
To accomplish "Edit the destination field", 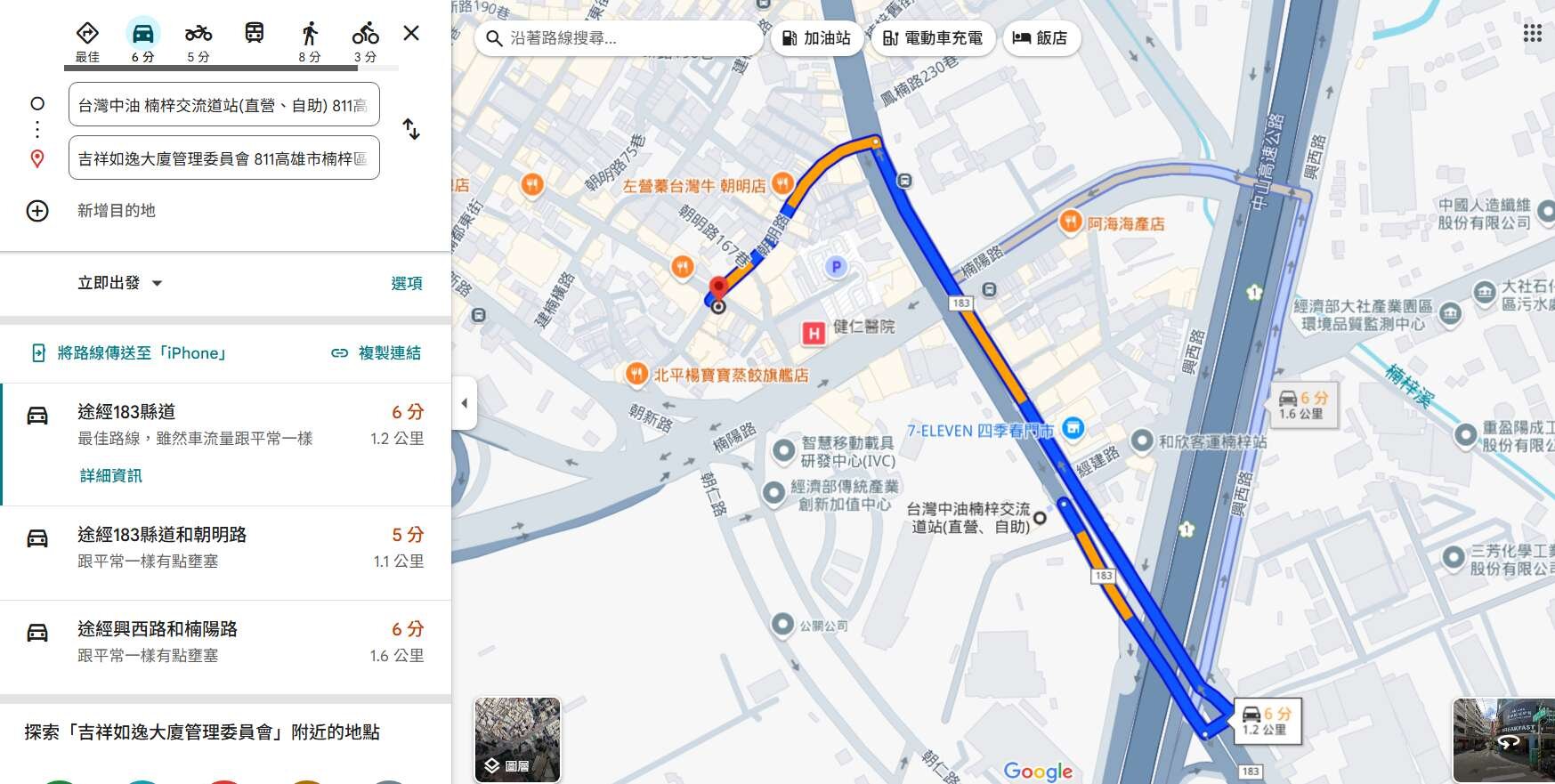I will point(223,158).
